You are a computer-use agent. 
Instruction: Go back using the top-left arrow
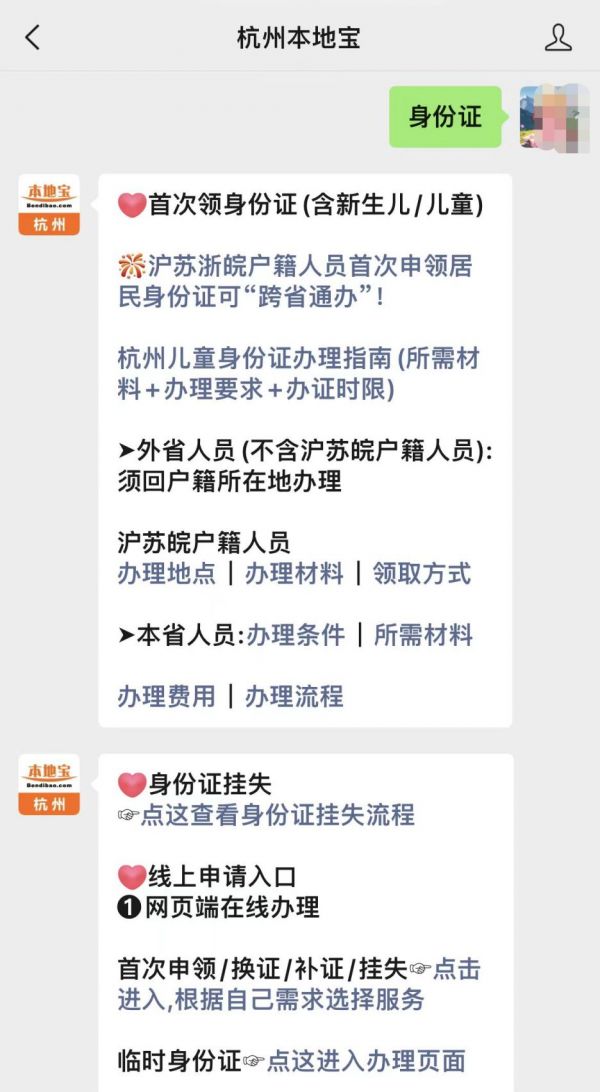tap(33, 38)
